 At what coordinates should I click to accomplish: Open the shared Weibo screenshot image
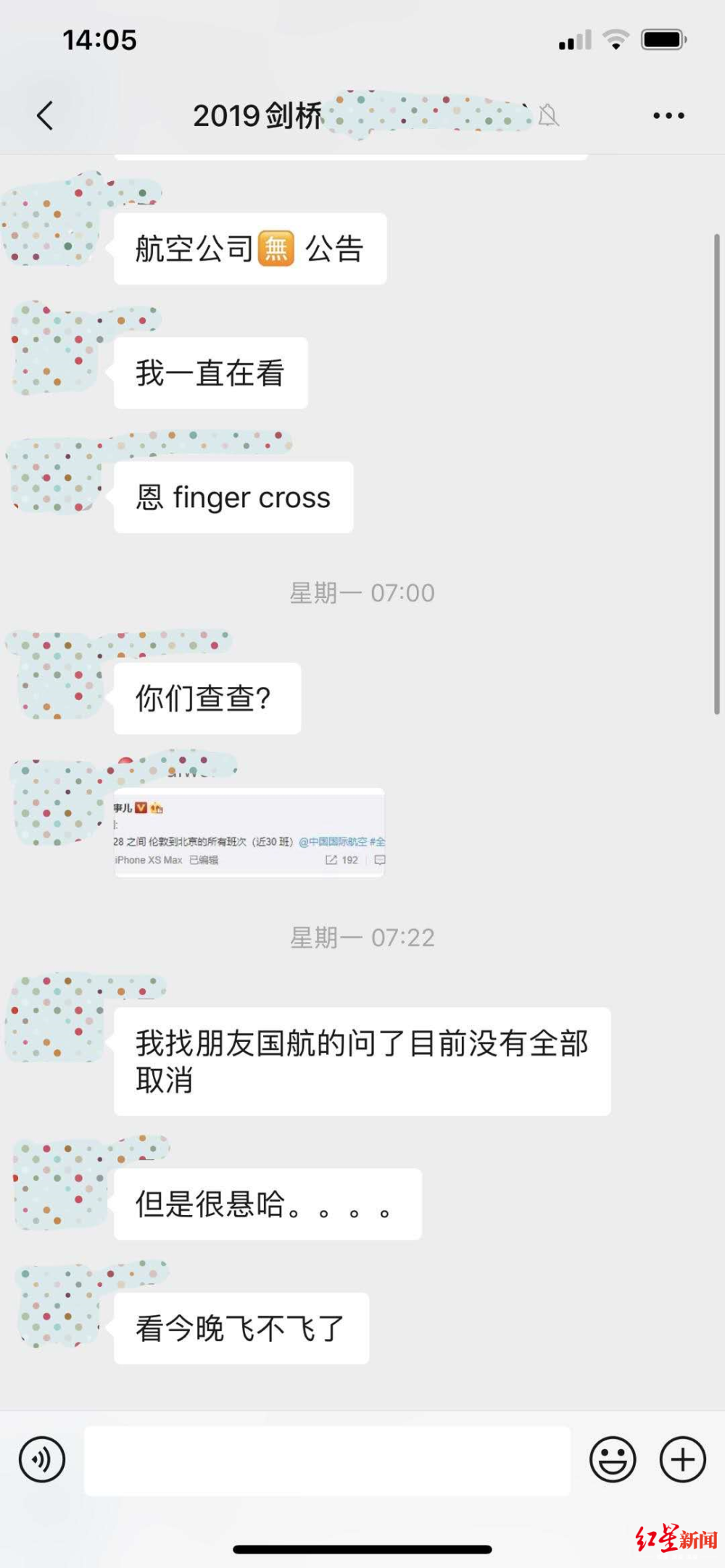pos(249,832)
